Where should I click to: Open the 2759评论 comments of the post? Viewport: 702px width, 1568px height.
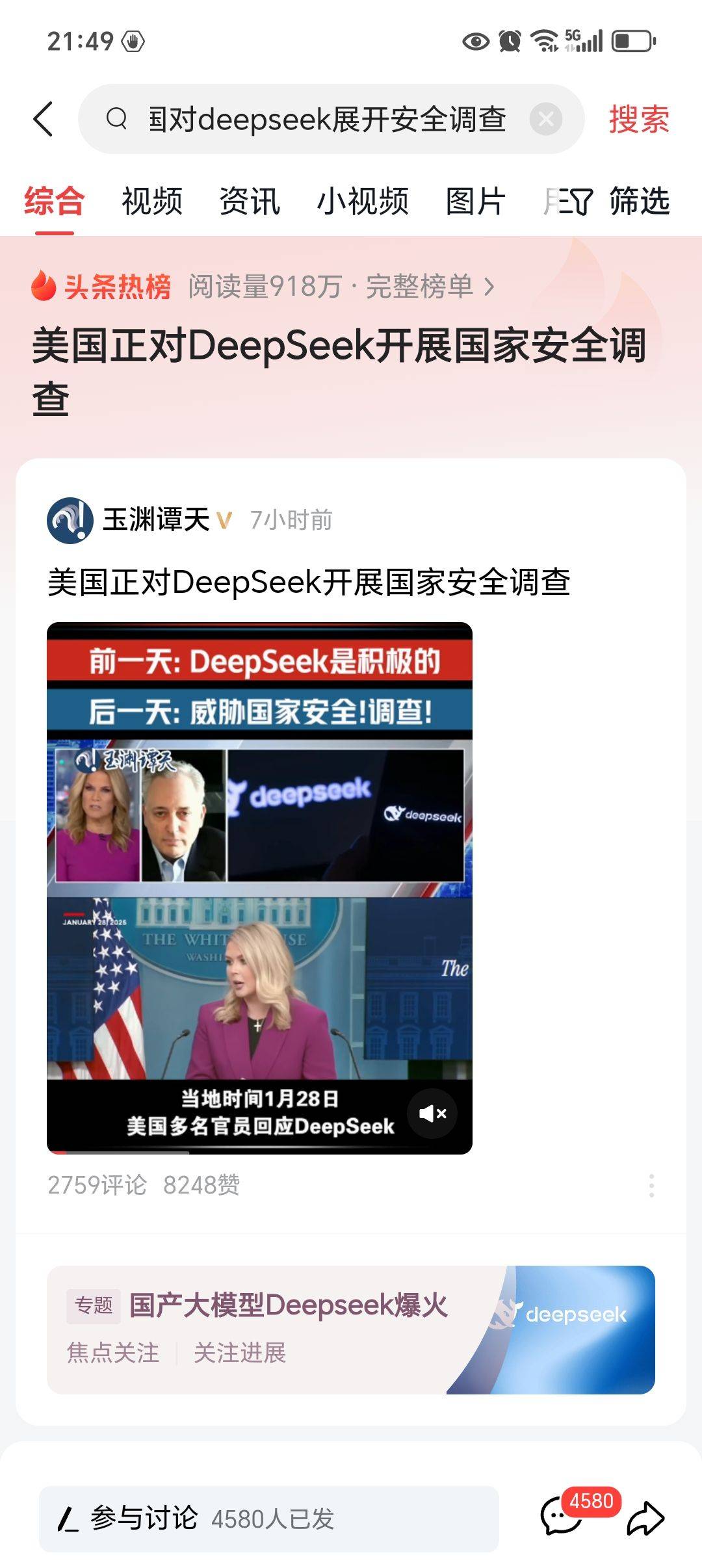[97, 1185]
